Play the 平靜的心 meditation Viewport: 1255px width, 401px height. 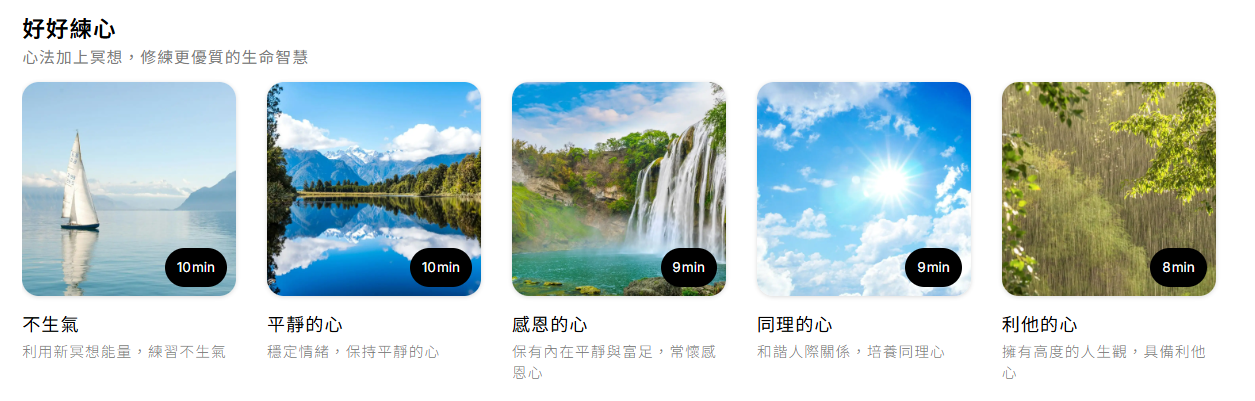[x=374, y=189]
